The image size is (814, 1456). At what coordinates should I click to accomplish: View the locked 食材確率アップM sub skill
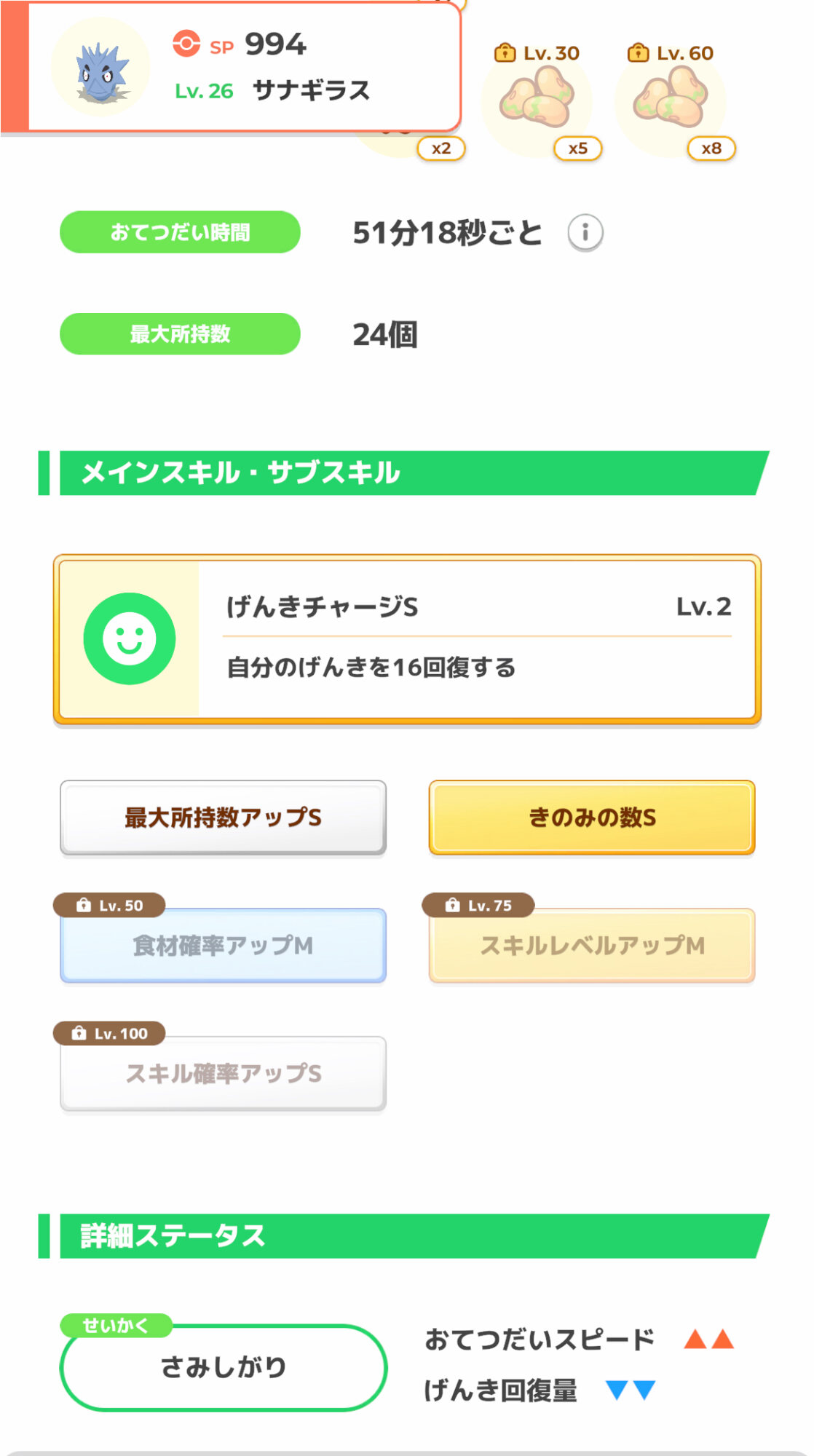point(223,945)
